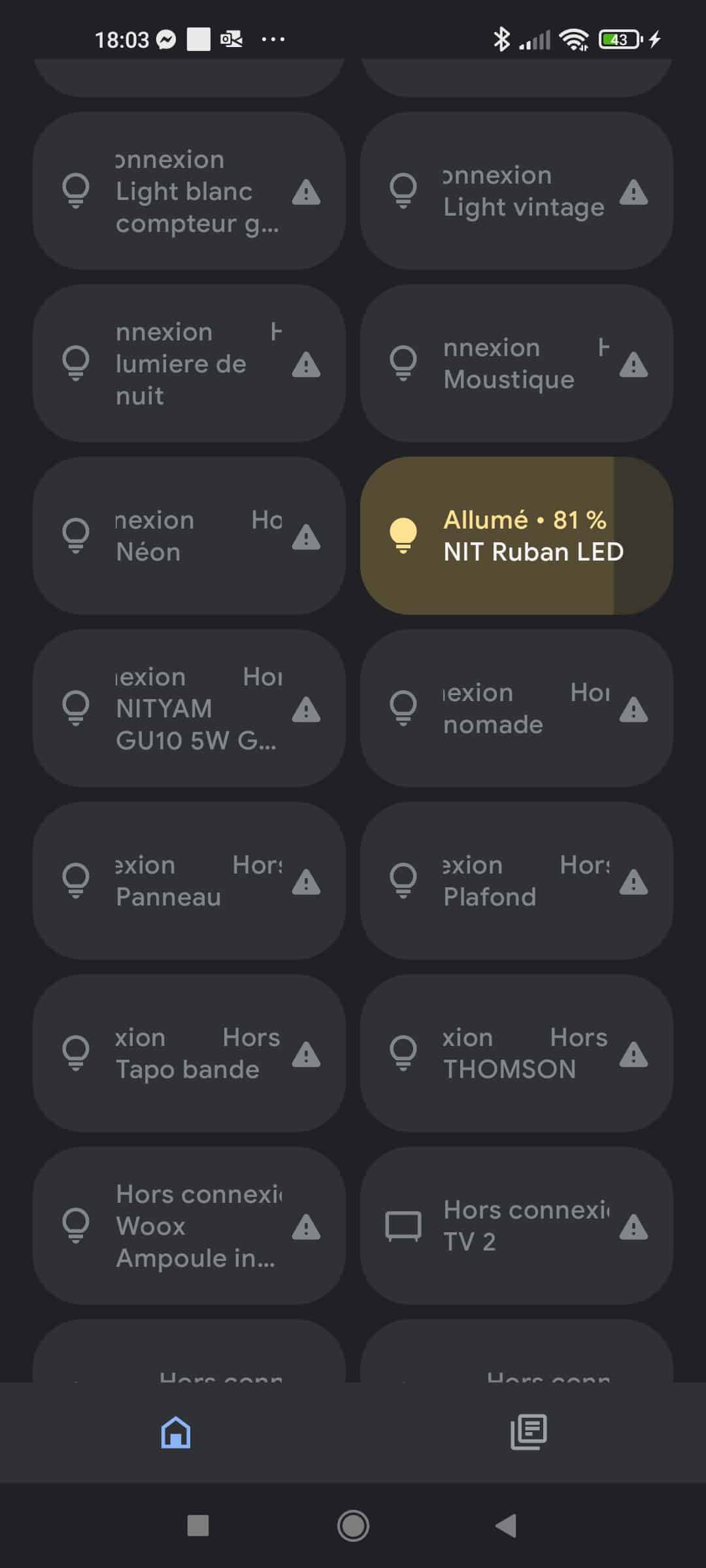Open the TV 2 device tile
706x1568 pixels.
[x=516, y=1226]
